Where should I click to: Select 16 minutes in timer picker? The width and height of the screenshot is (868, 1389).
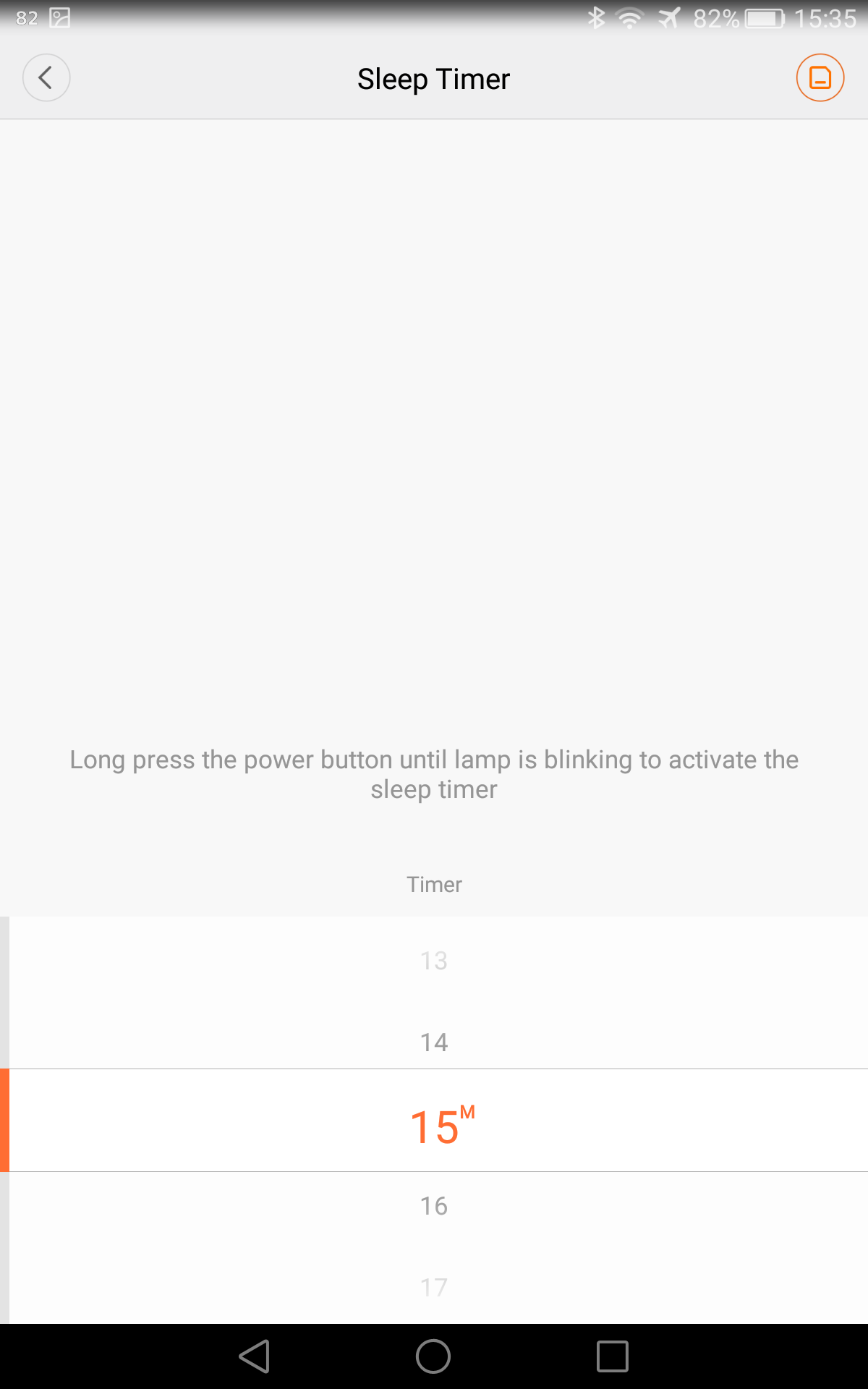[434, 1206]
